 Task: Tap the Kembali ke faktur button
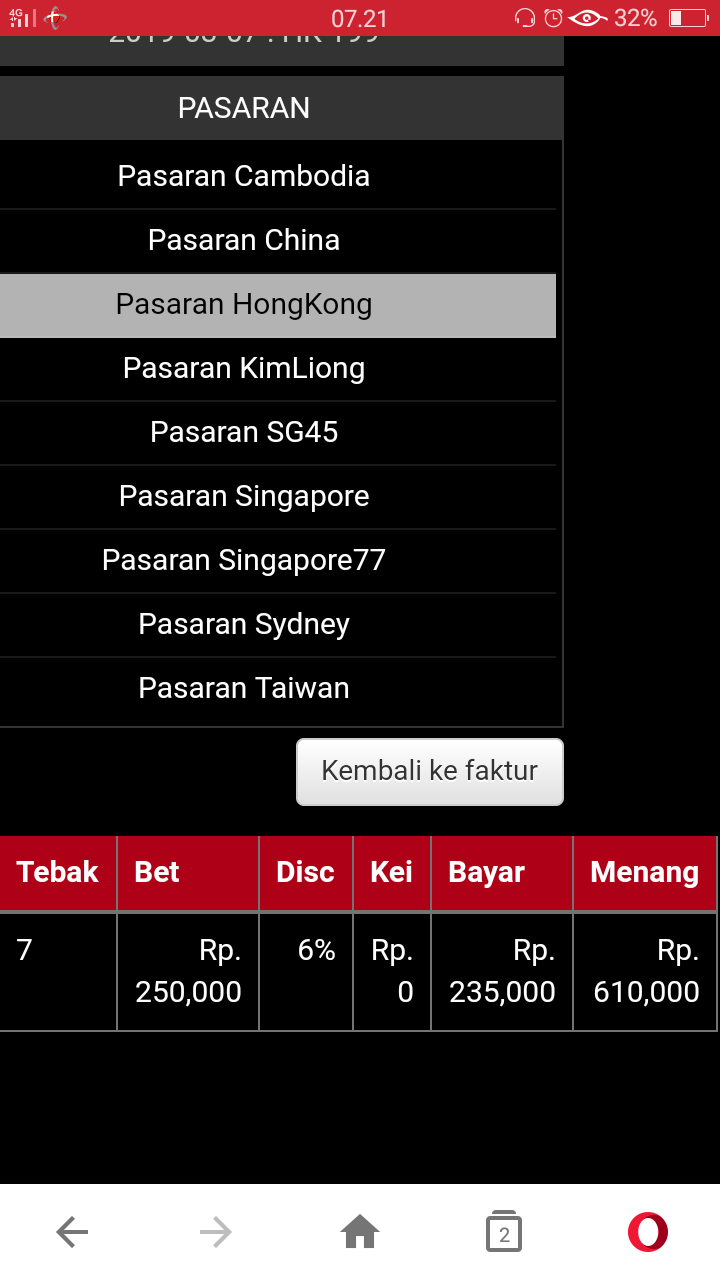point(430,771)
